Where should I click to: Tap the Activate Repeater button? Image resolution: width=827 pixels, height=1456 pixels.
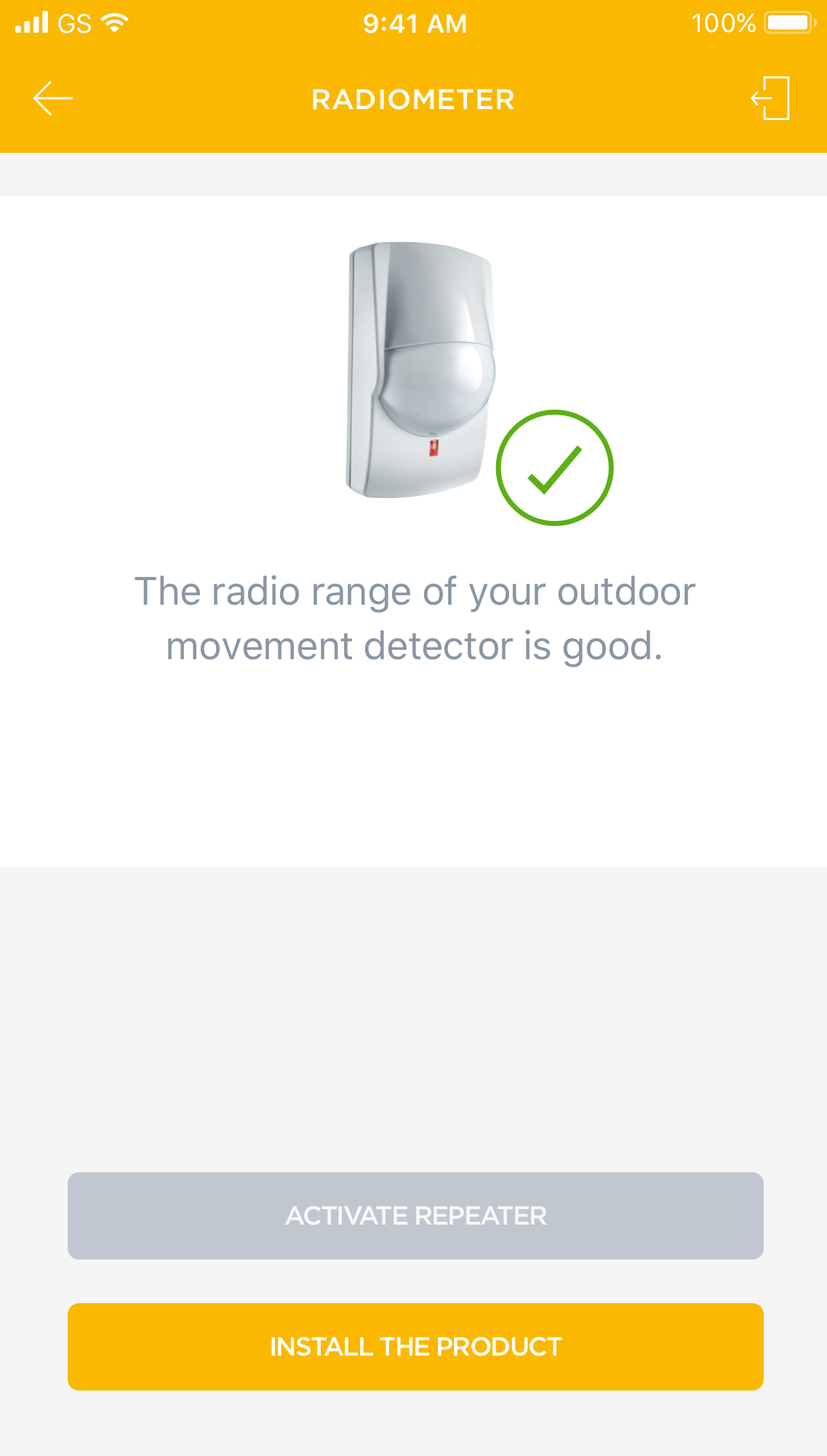(x=415, y=1215)
